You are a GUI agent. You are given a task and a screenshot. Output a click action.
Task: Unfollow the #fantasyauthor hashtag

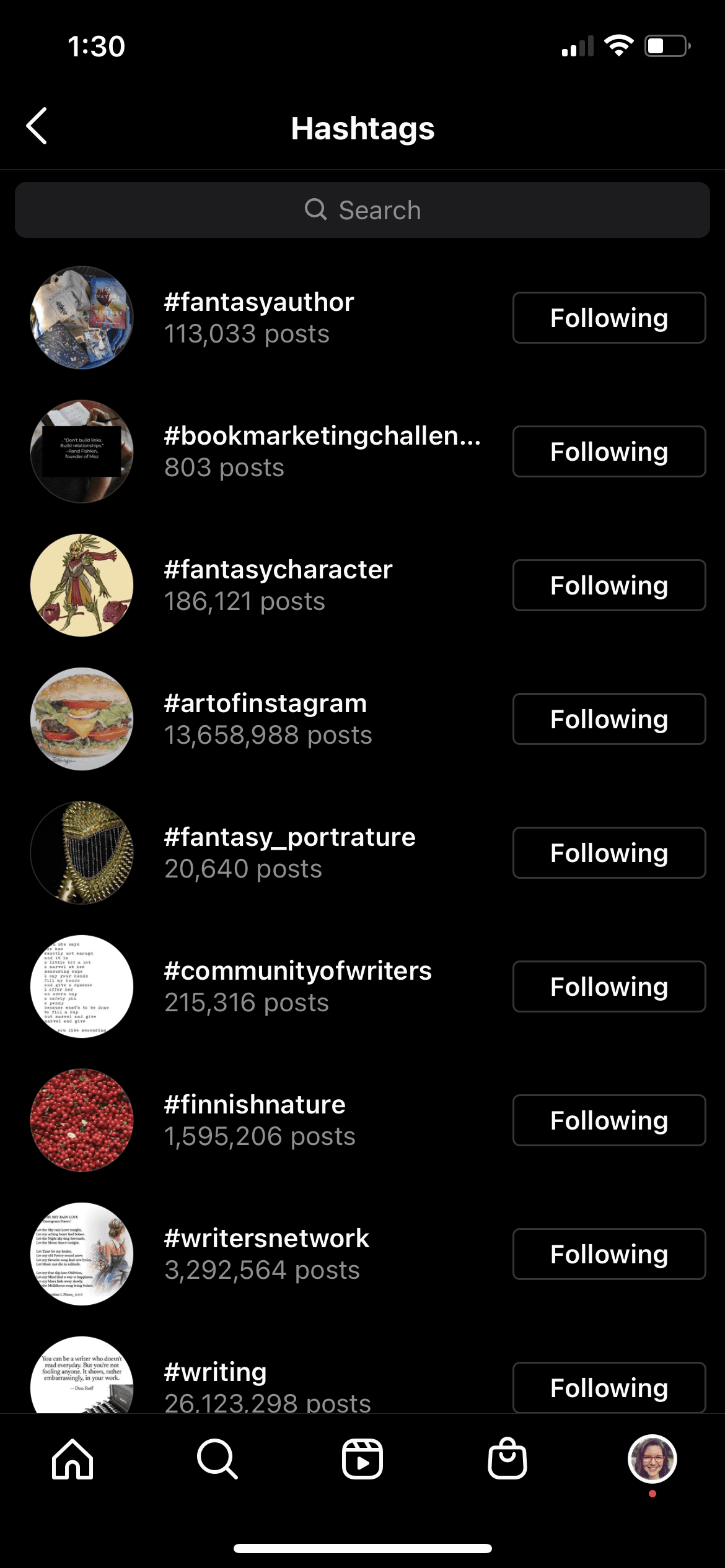point(609,318)
